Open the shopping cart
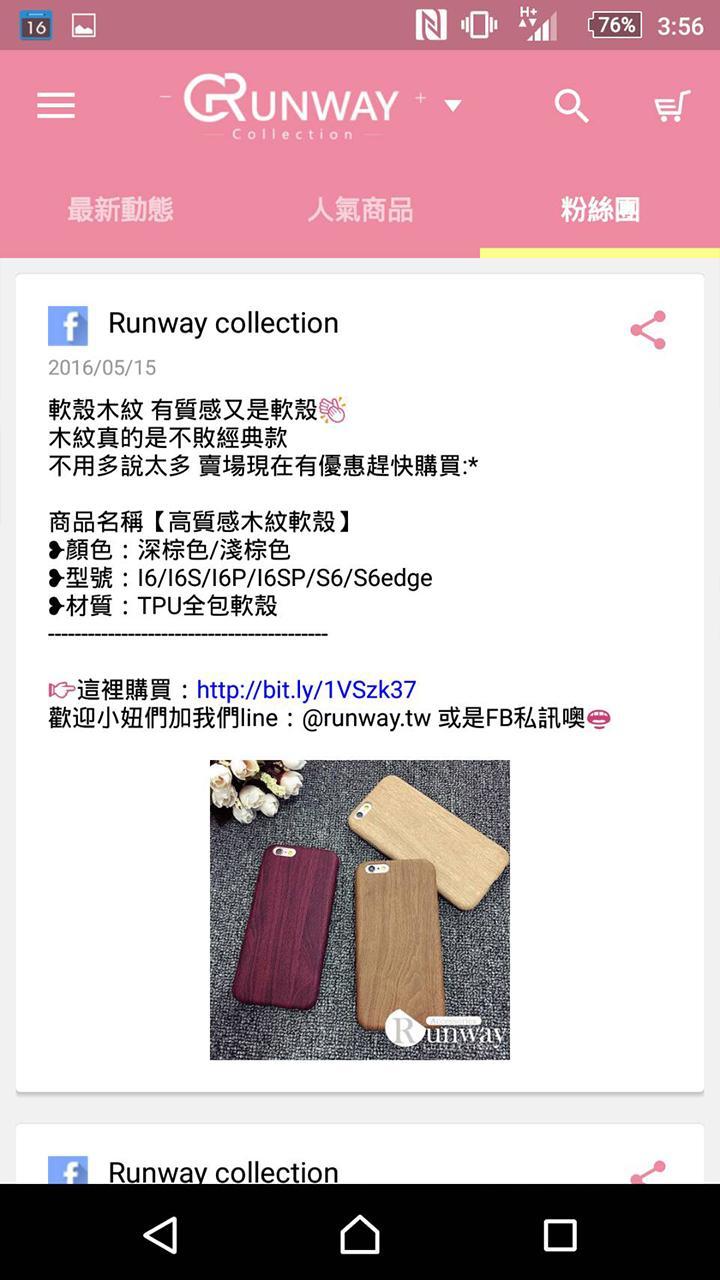 pyautogui.click(x=672, y=105)
